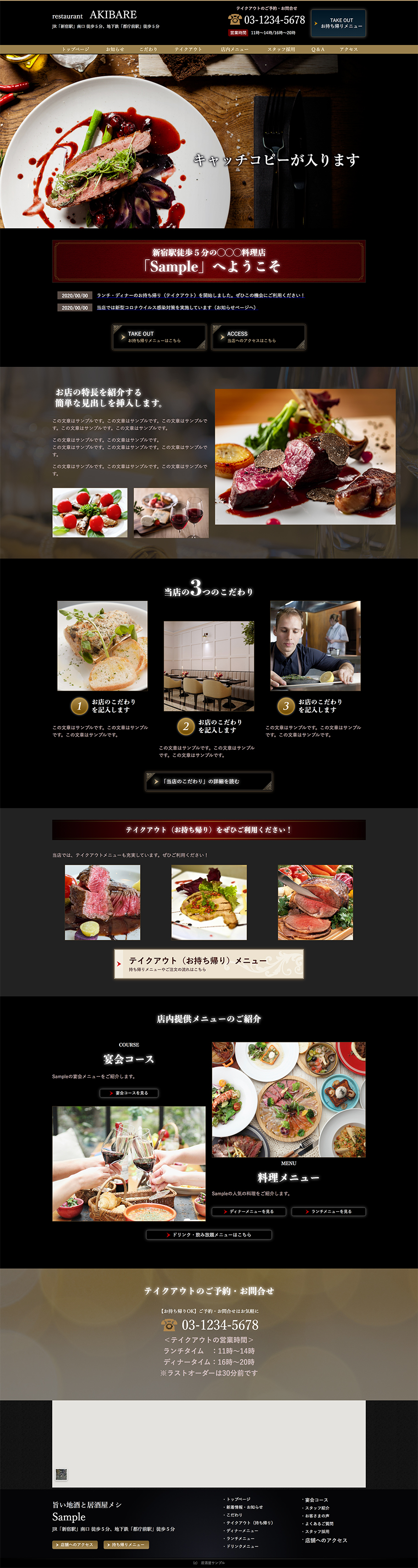
Task: Tap 「当店のこだわり」の詳細を読む button
Action: [x=209, y=781]
